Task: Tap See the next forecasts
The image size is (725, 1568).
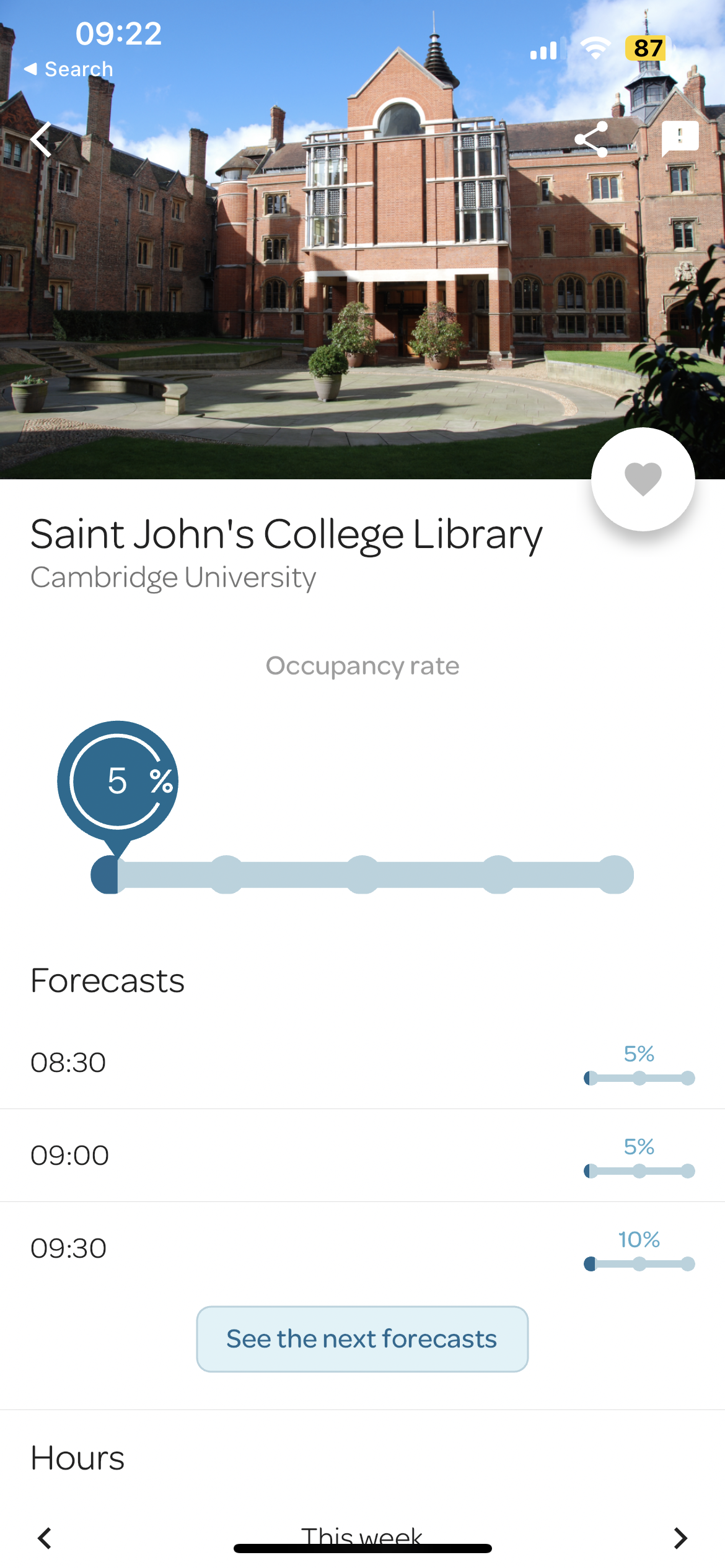Action: click(362, 1339)
